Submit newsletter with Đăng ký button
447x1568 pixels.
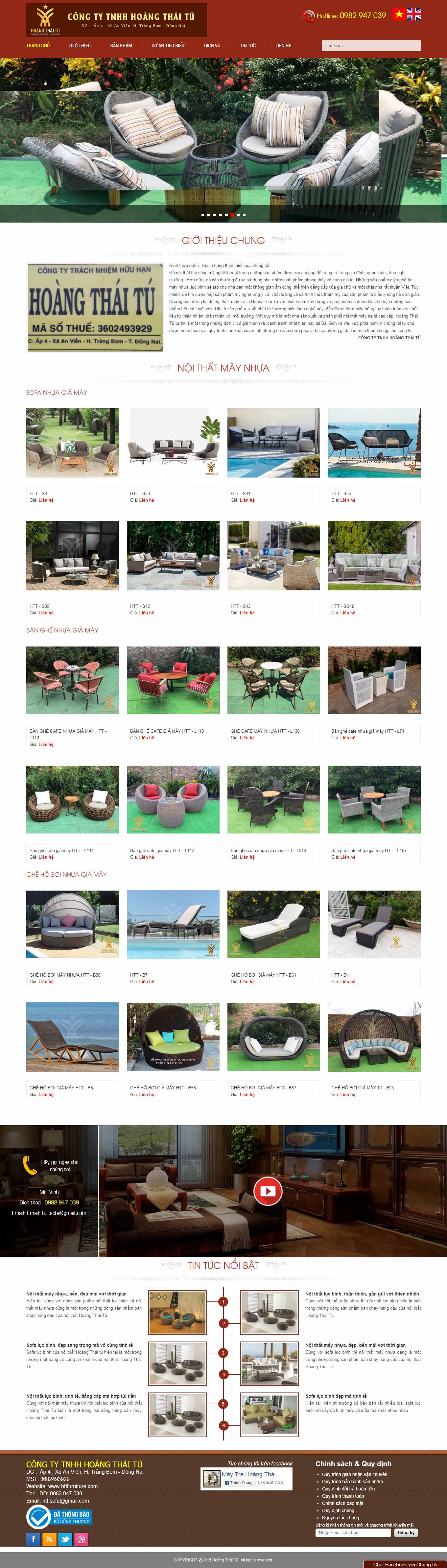(x=406, y=1533)
